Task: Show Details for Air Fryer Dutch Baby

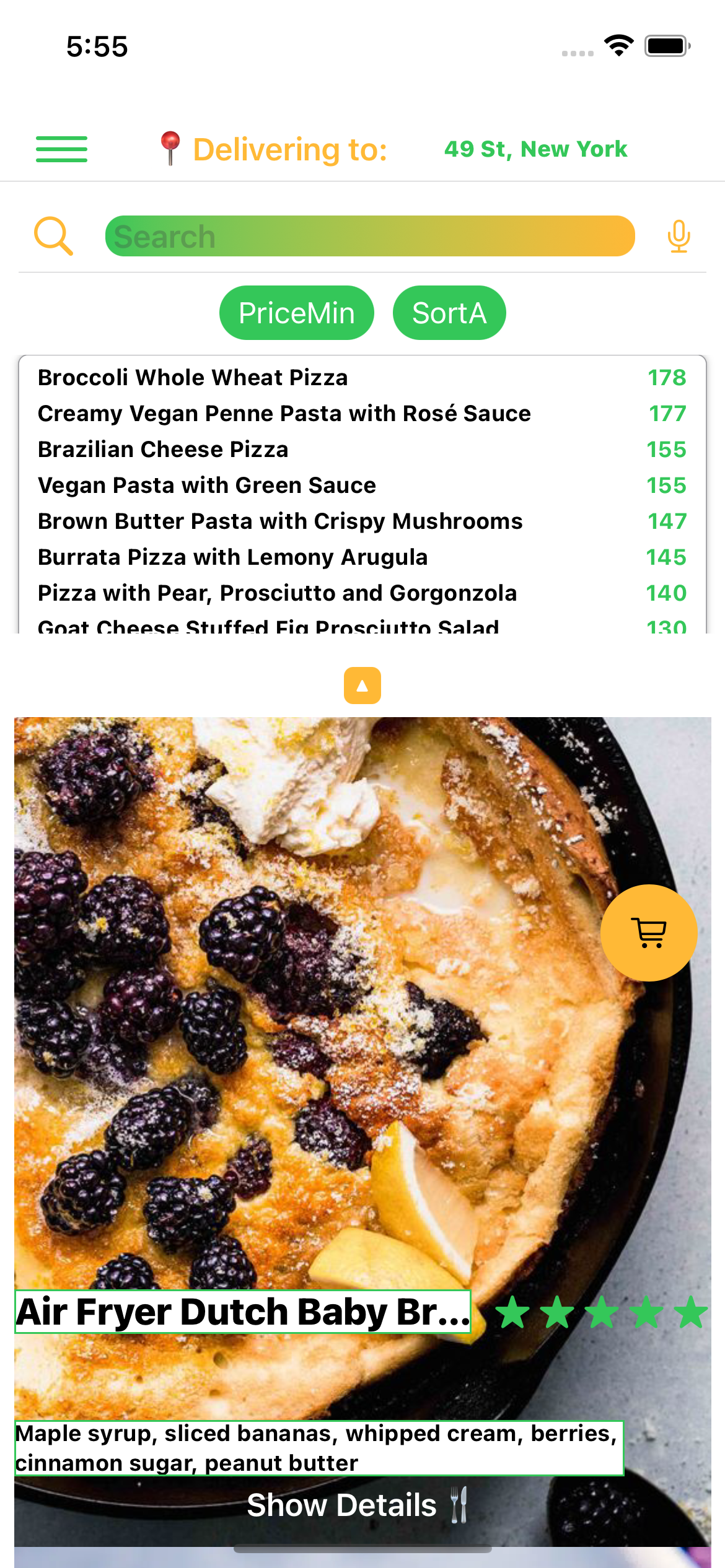Action: 356,1505
